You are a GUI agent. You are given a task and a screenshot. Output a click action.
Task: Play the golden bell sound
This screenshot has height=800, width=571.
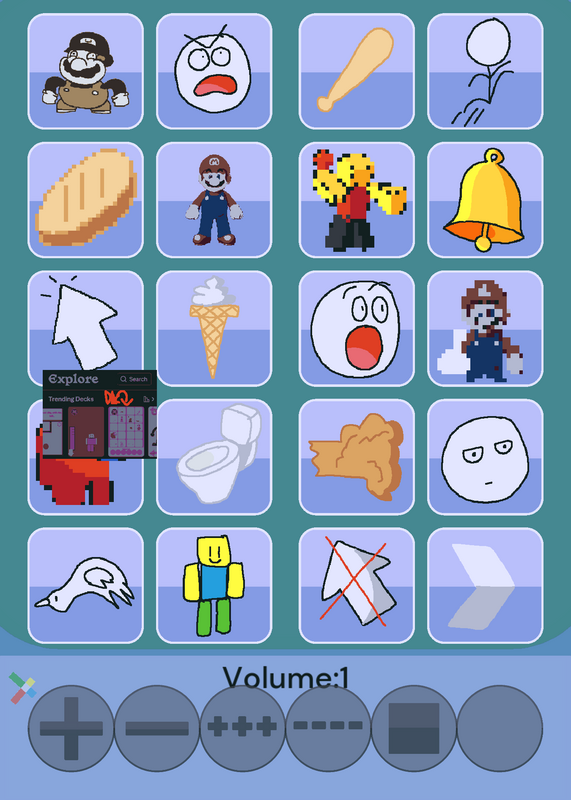(485, 199)
